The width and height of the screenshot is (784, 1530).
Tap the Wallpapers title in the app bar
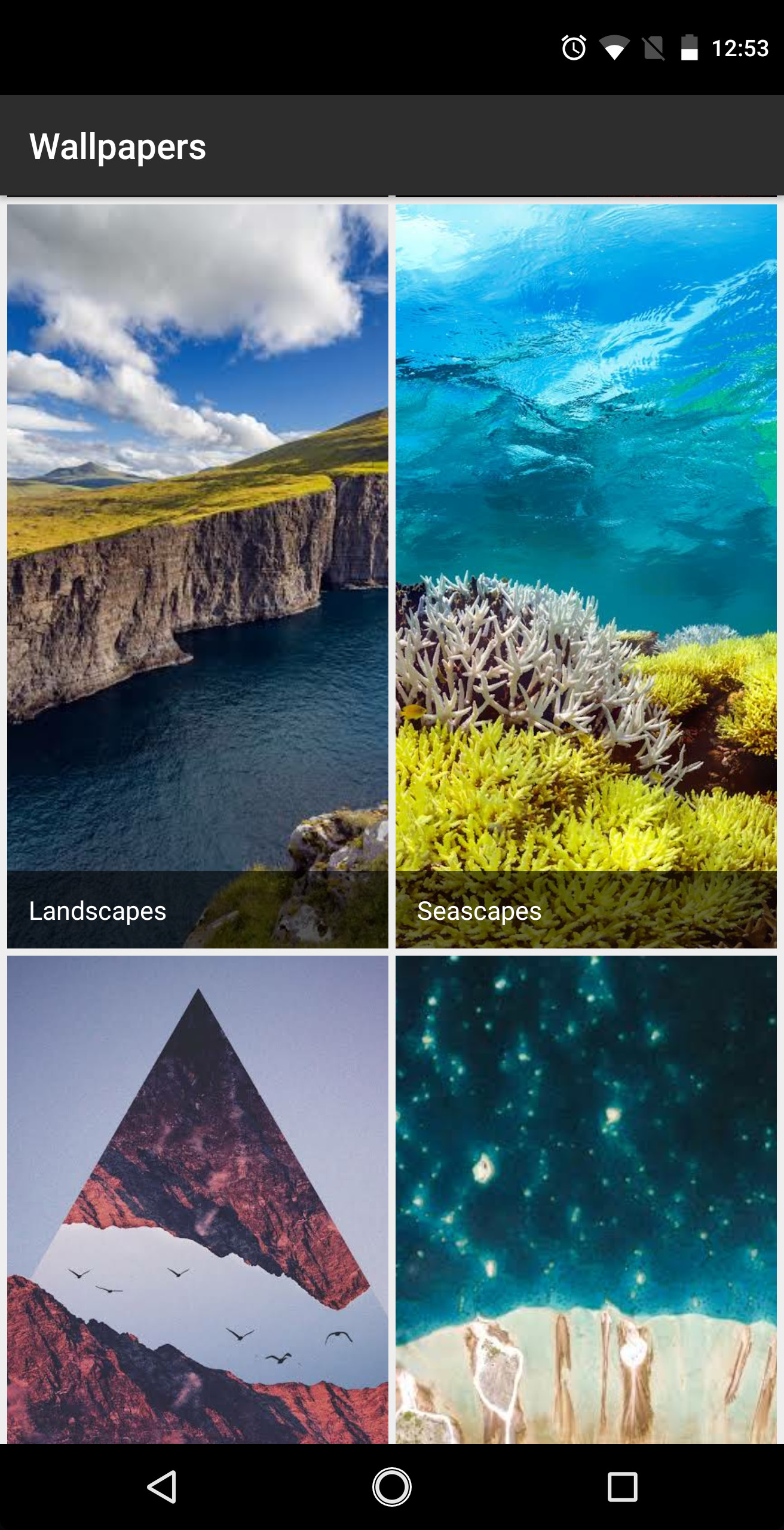(118, 147)
